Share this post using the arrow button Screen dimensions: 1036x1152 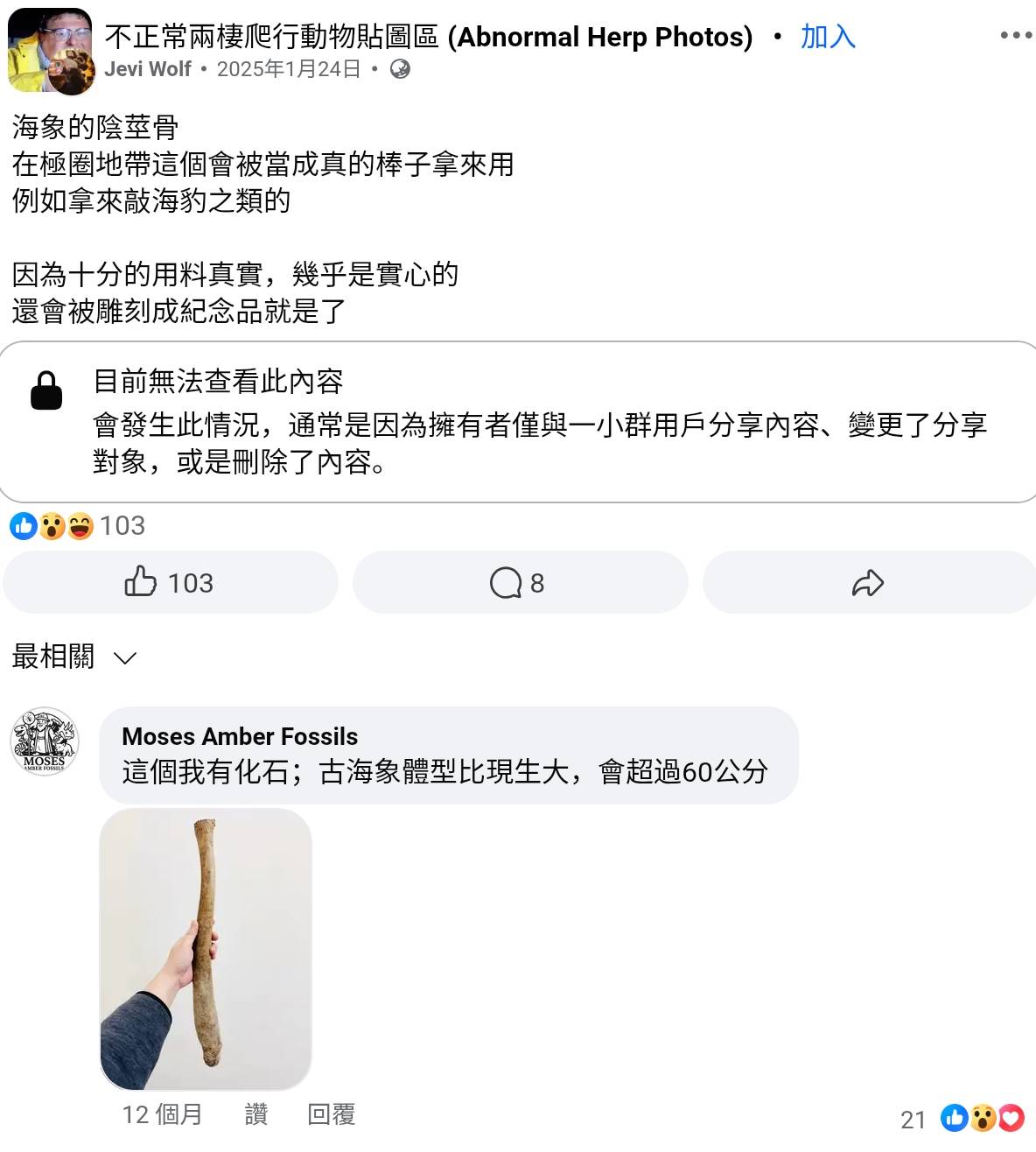pos(867,582)
